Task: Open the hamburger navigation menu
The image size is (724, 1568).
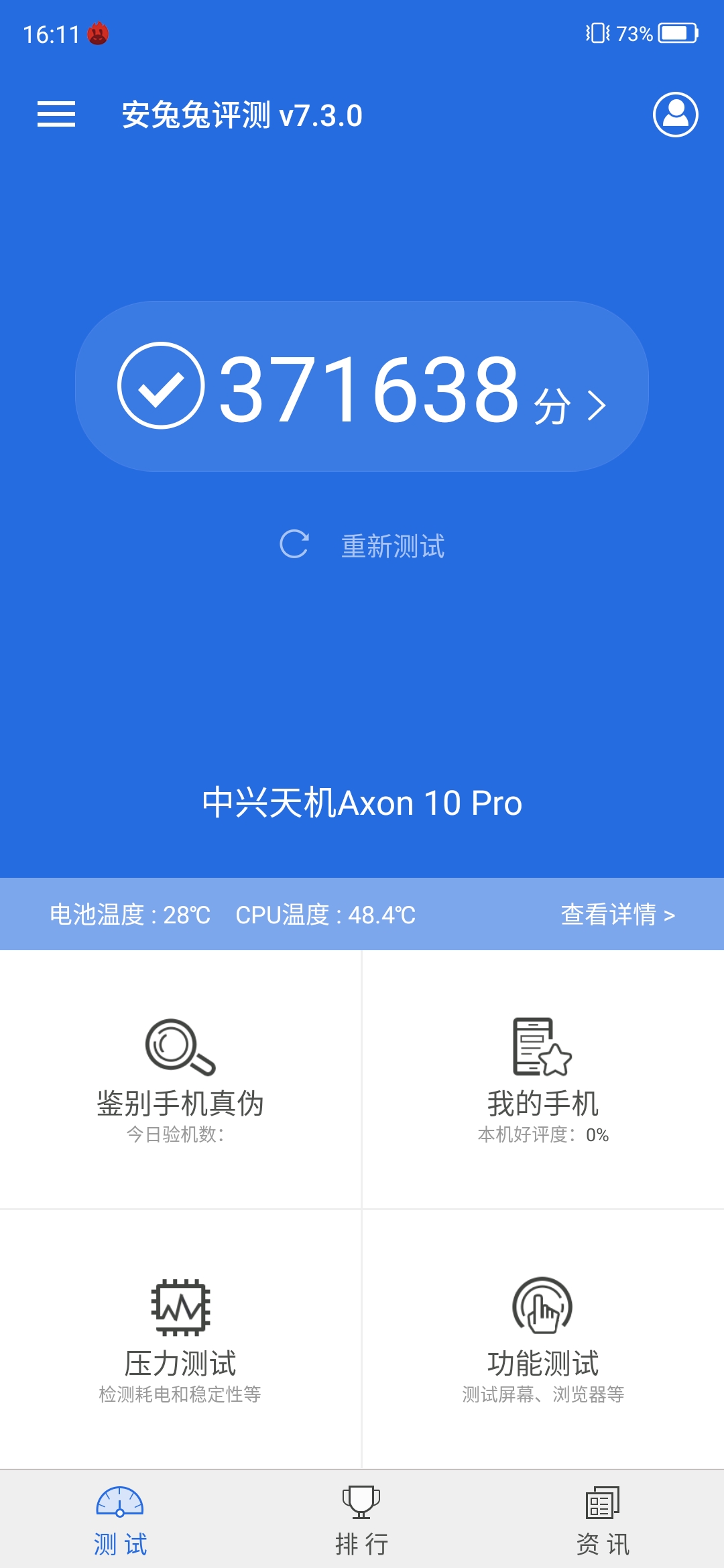Action: coord(57,115)
